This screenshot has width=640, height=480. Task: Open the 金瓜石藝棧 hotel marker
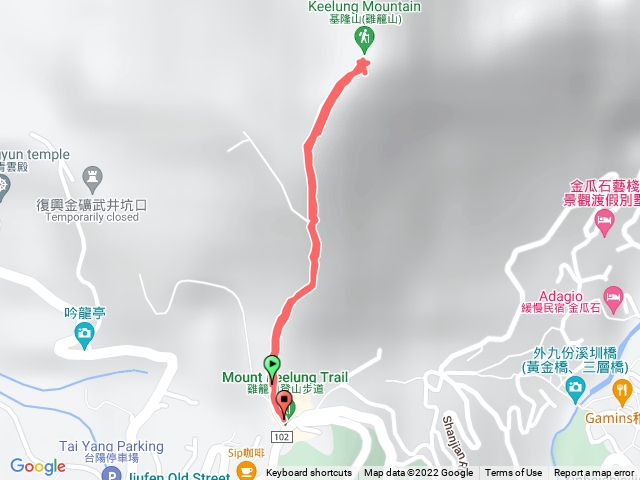603,224
